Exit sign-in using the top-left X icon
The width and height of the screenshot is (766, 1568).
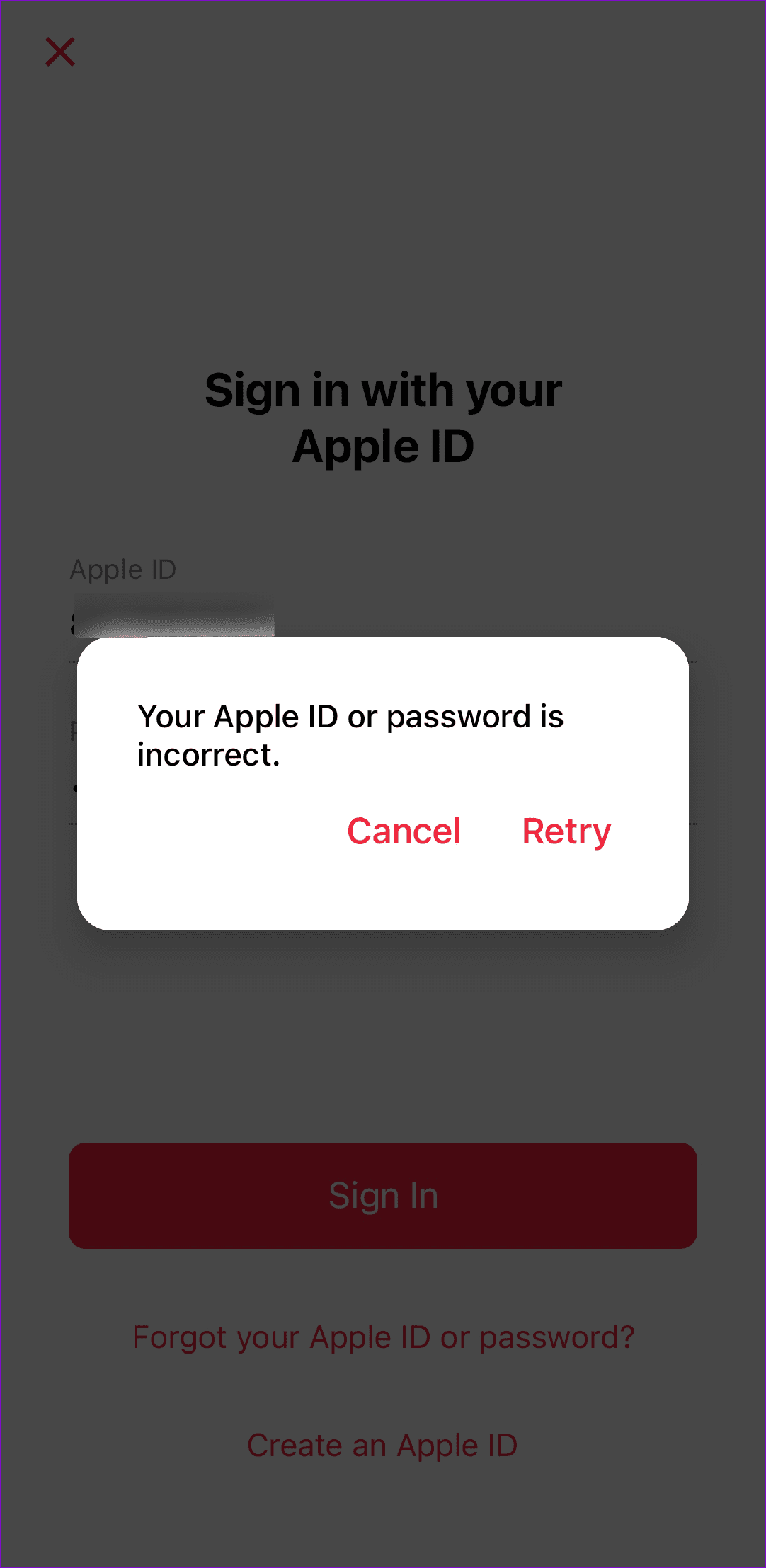coord(60,52)
